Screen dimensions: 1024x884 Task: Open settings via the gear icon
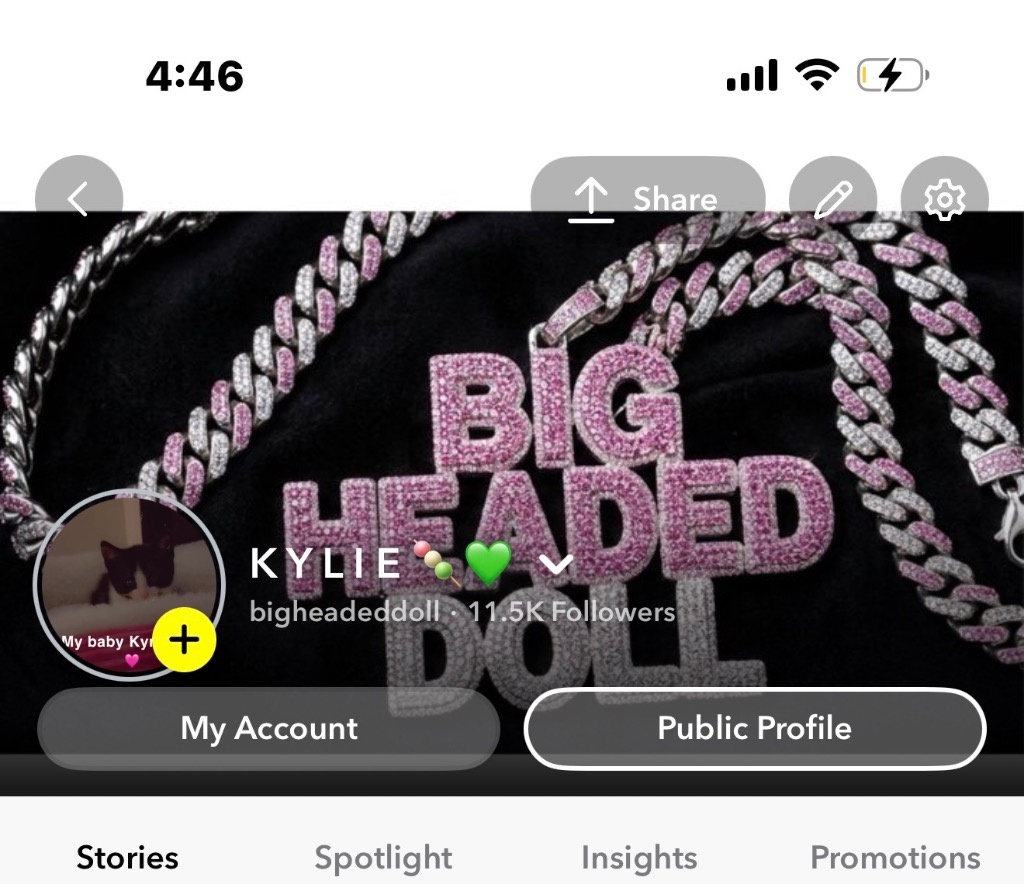coord(944,199)
